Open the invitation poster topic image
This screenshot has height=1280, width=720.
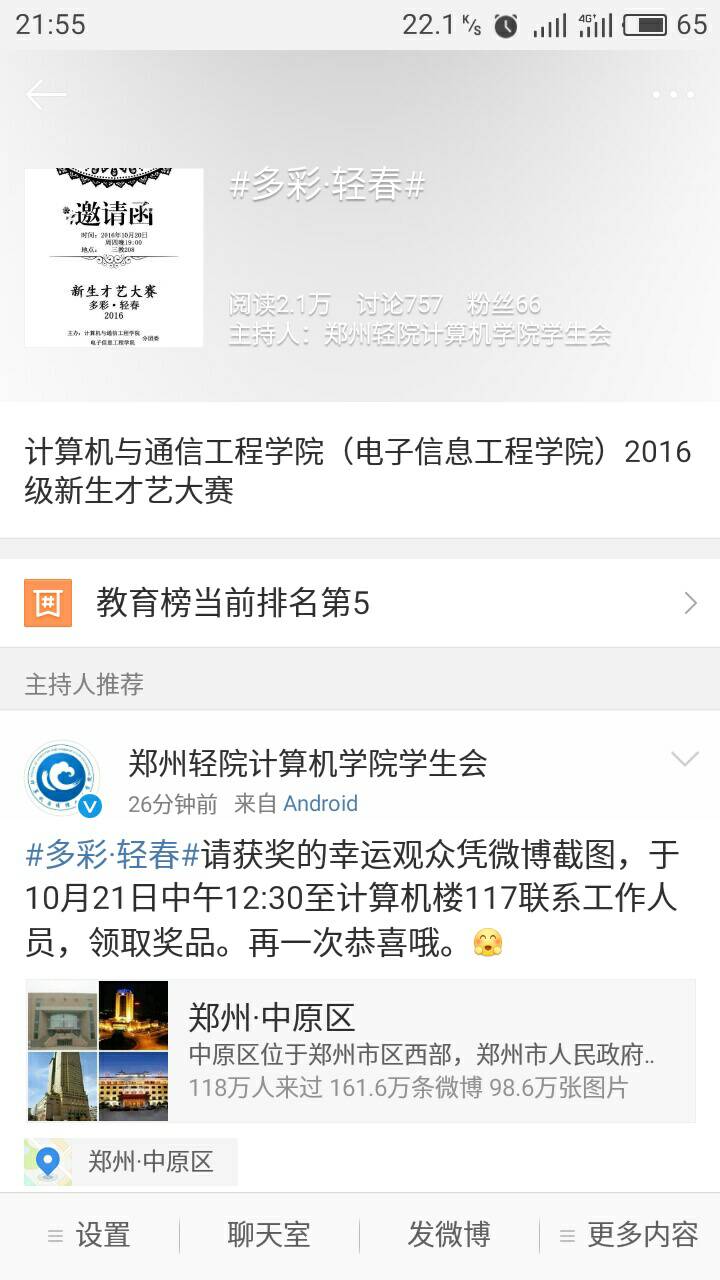click(x=114, y=258)
